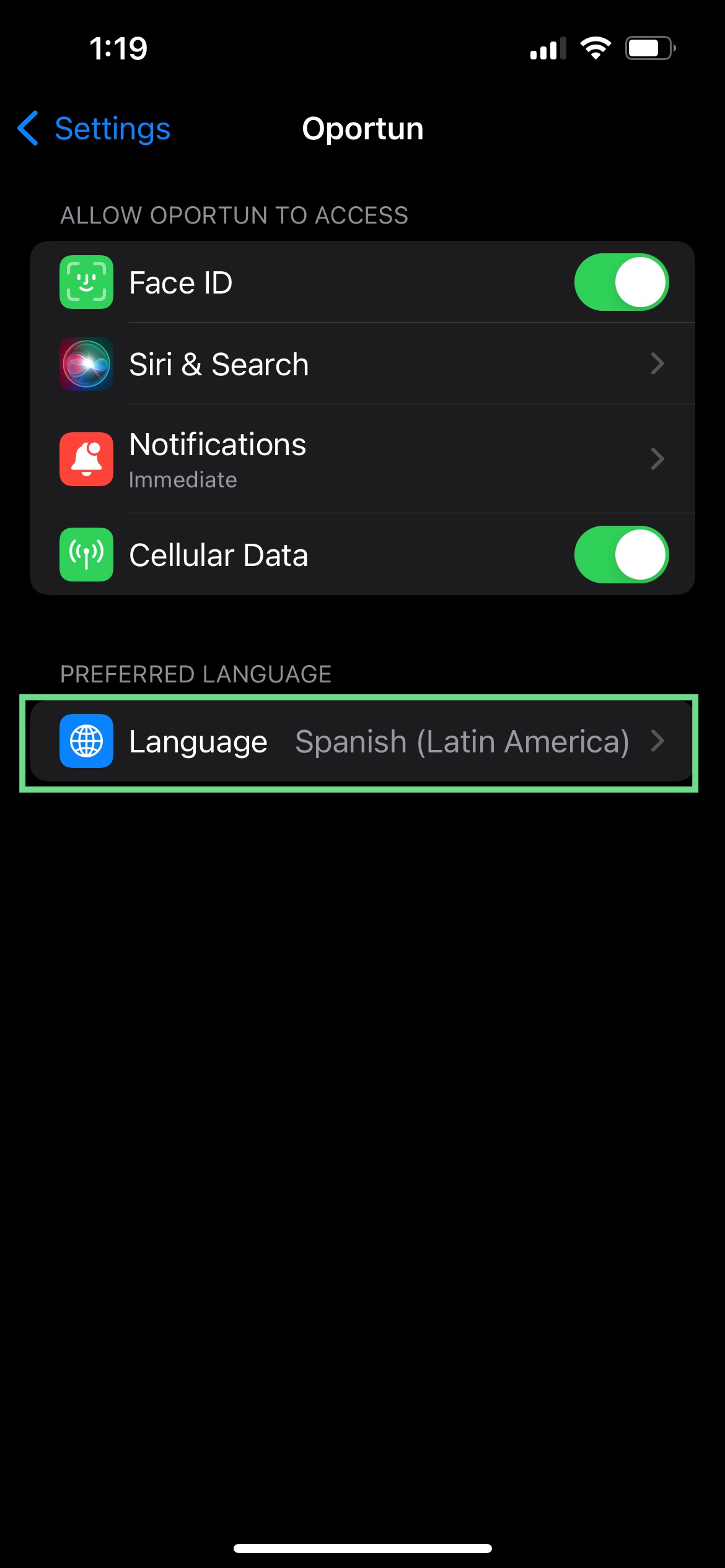
Task: Open Notifications settings for Oportun
Action: pos(362,460)
